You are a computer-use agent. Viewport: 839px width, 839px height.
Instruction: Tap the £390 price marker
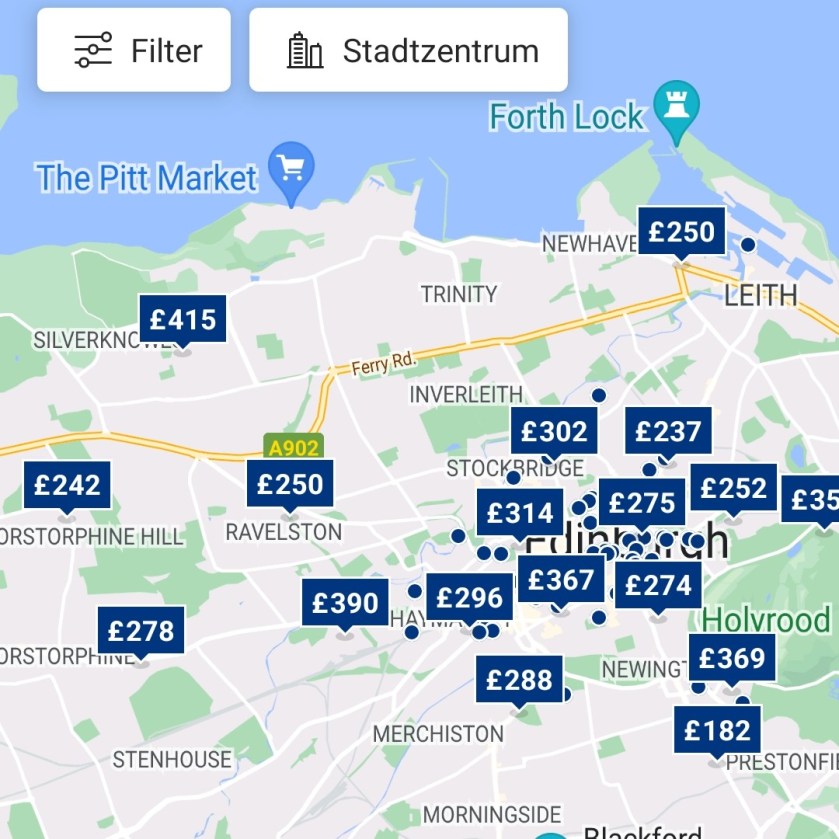pyautogui.click(x=345, y=603)
